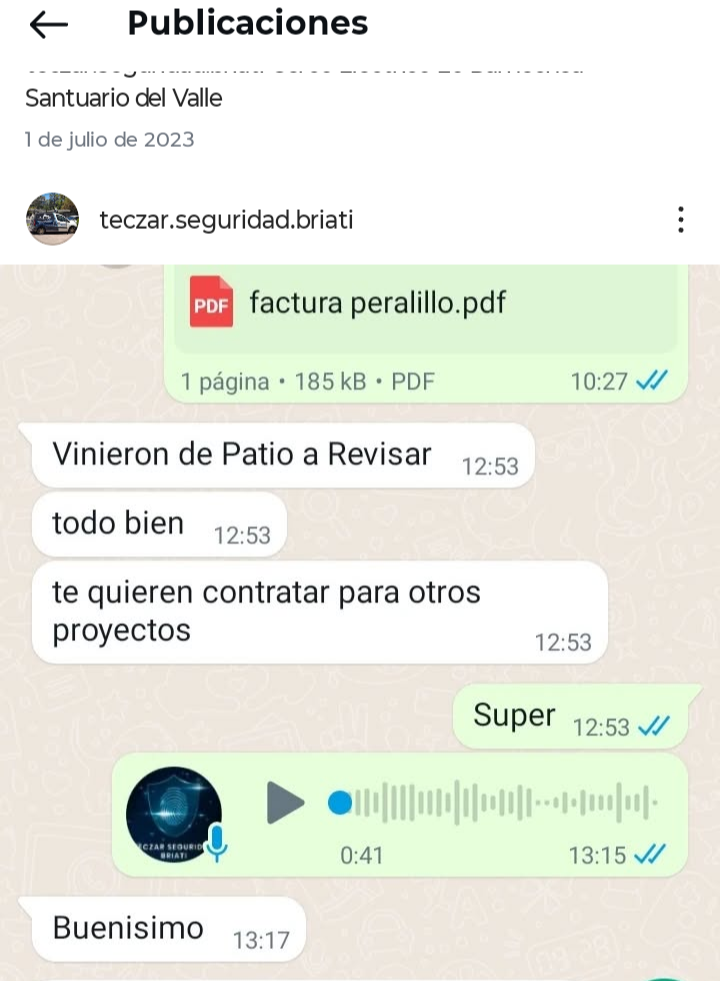Open the post's three-dot options menu
Screen dimensions: 720x981
(680, 220)
